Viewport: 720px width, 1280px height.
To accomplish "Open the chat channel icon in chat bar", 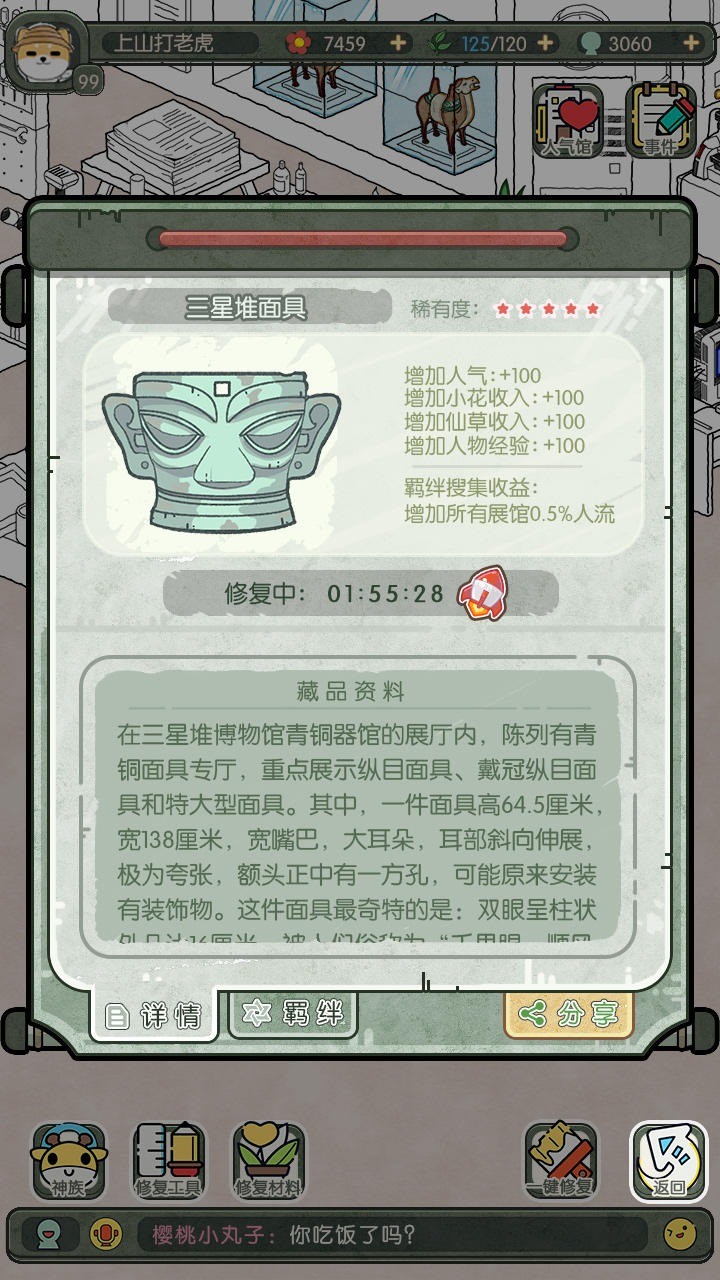I will [45, 1233].
